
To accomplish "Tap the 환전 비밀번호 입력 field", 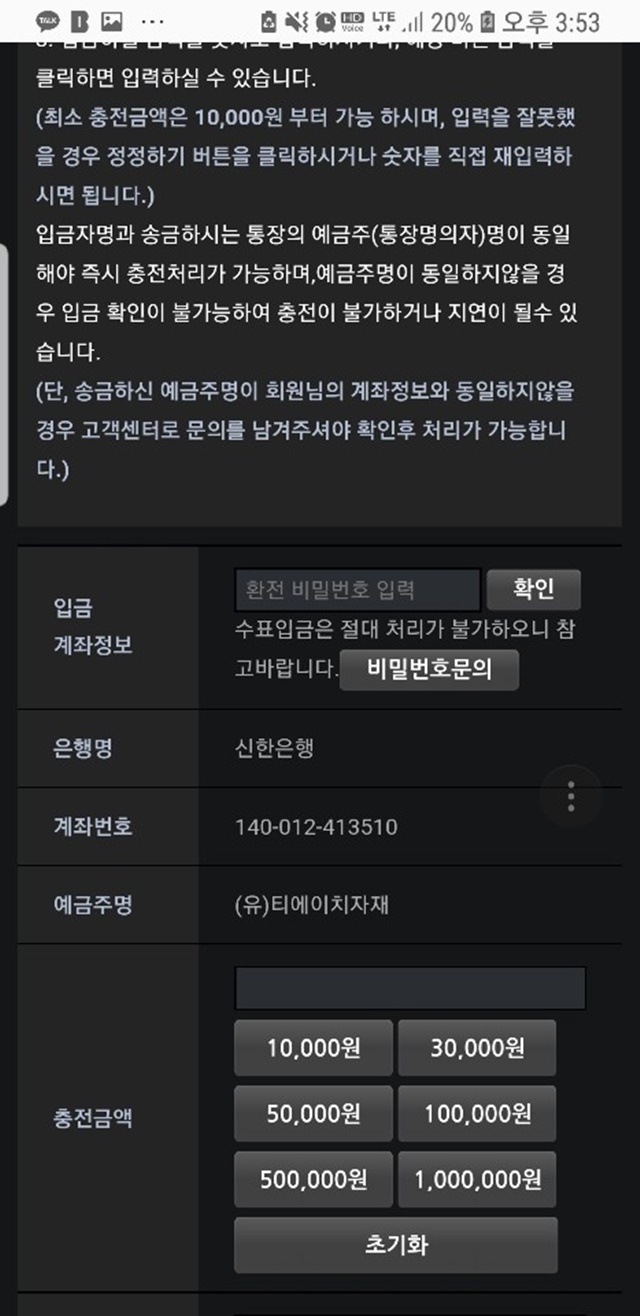I will tap(358, 590).
